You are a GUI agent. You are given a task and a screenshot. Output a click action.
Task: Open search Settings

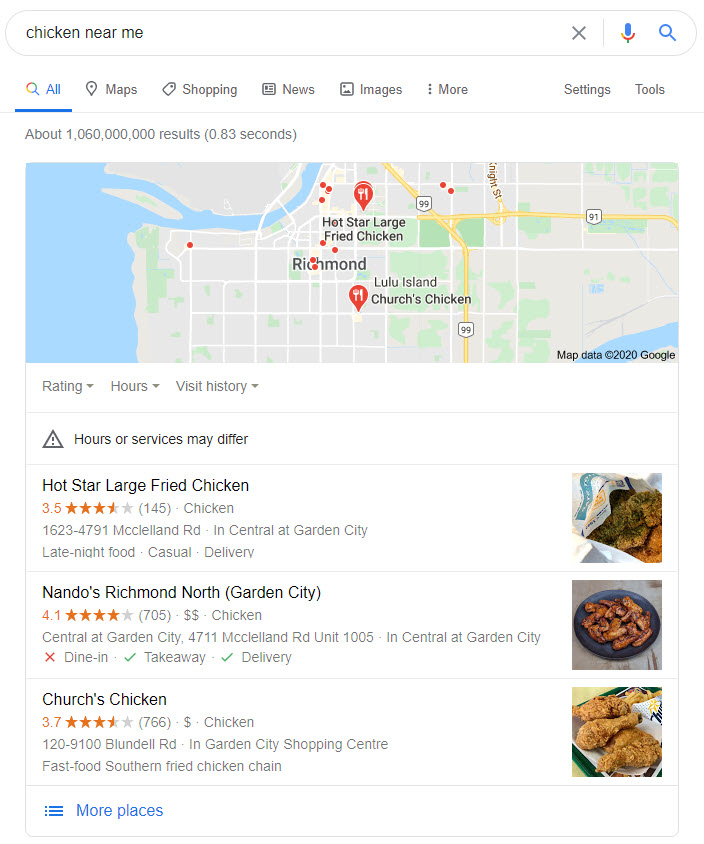click(x=587, y=89)
